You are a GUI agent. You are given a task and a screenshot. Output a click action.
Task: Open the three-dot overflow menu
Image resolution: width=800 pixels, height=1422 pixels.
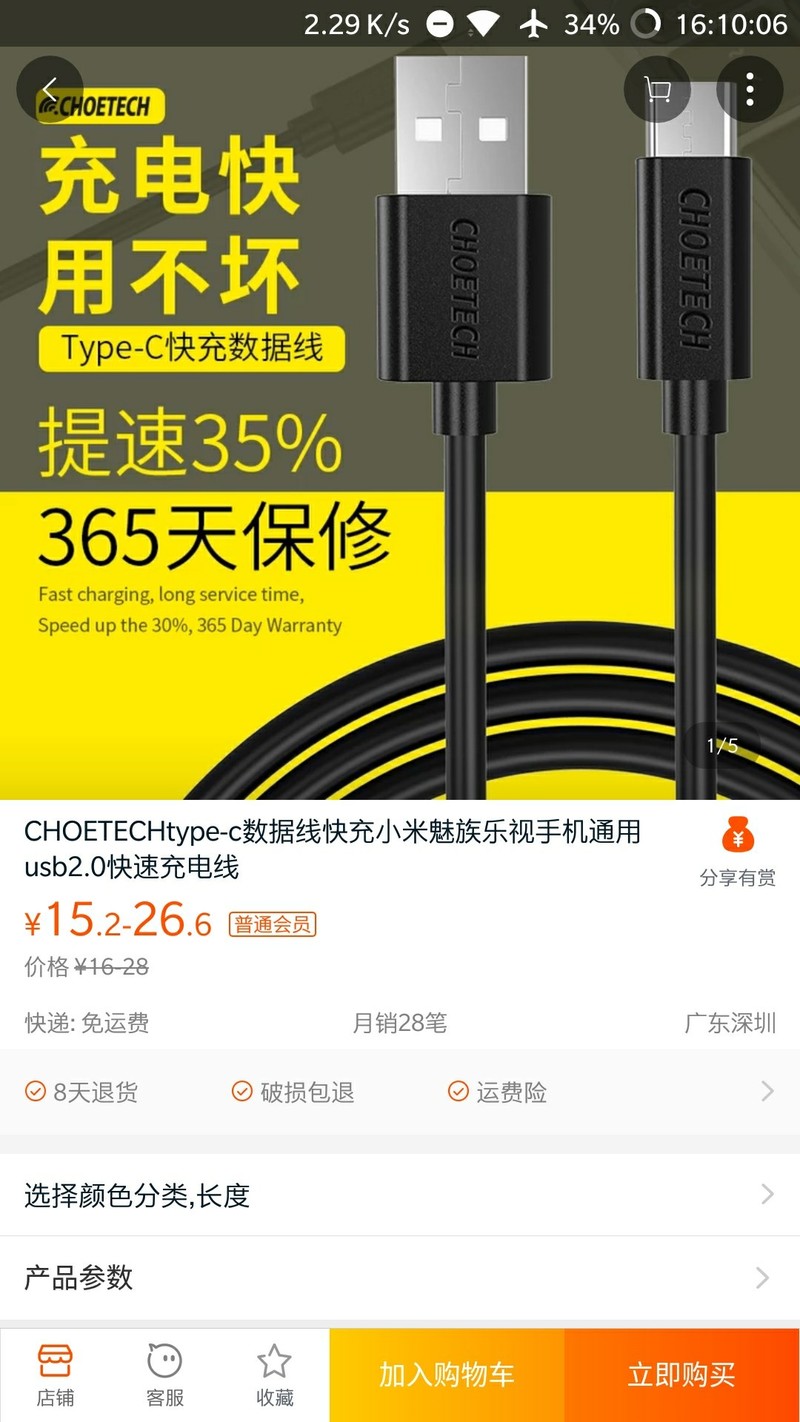(749, 89)
